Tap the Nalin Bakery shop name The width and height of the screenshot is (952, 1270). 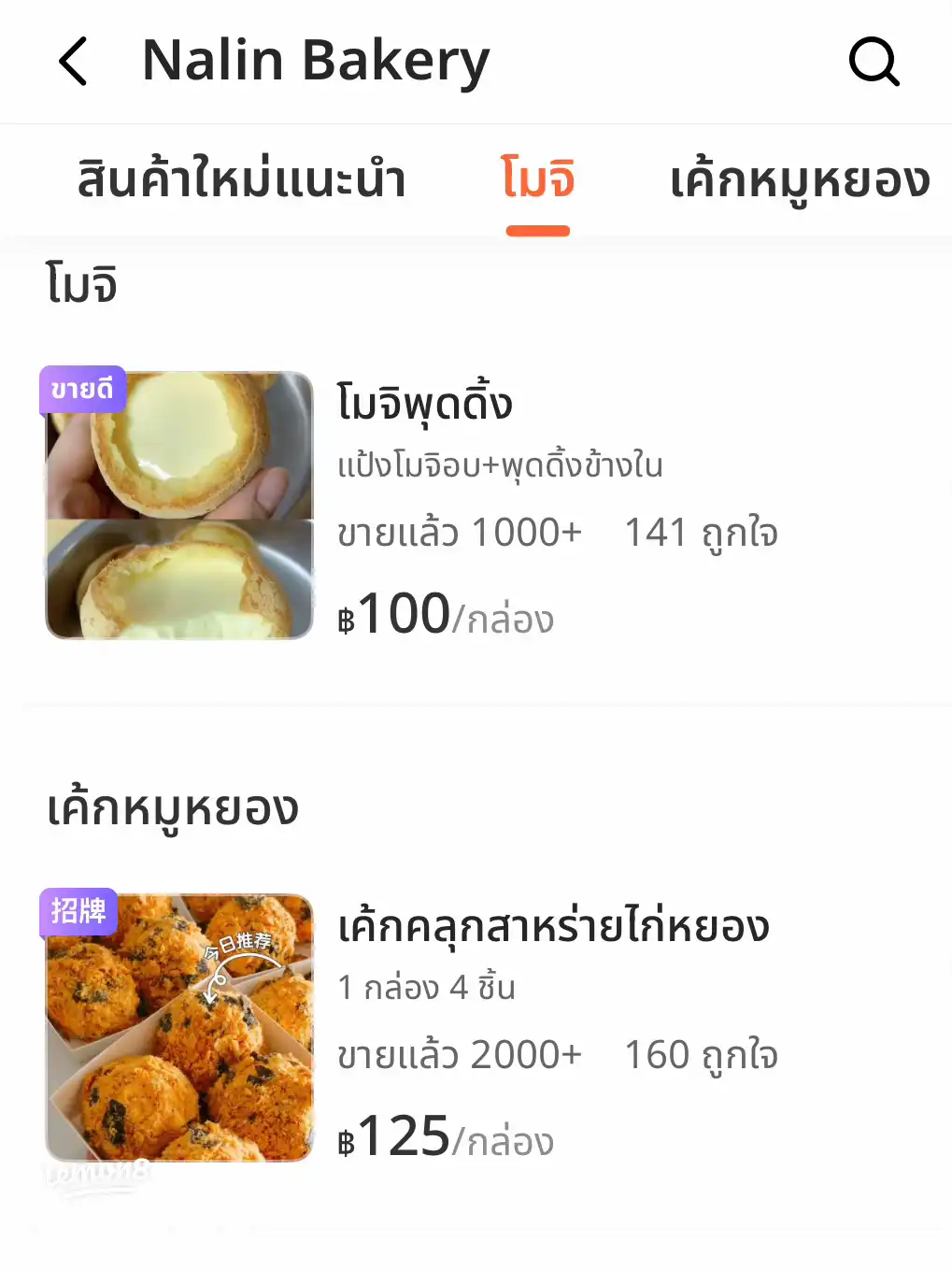click(x=314, y=60)
